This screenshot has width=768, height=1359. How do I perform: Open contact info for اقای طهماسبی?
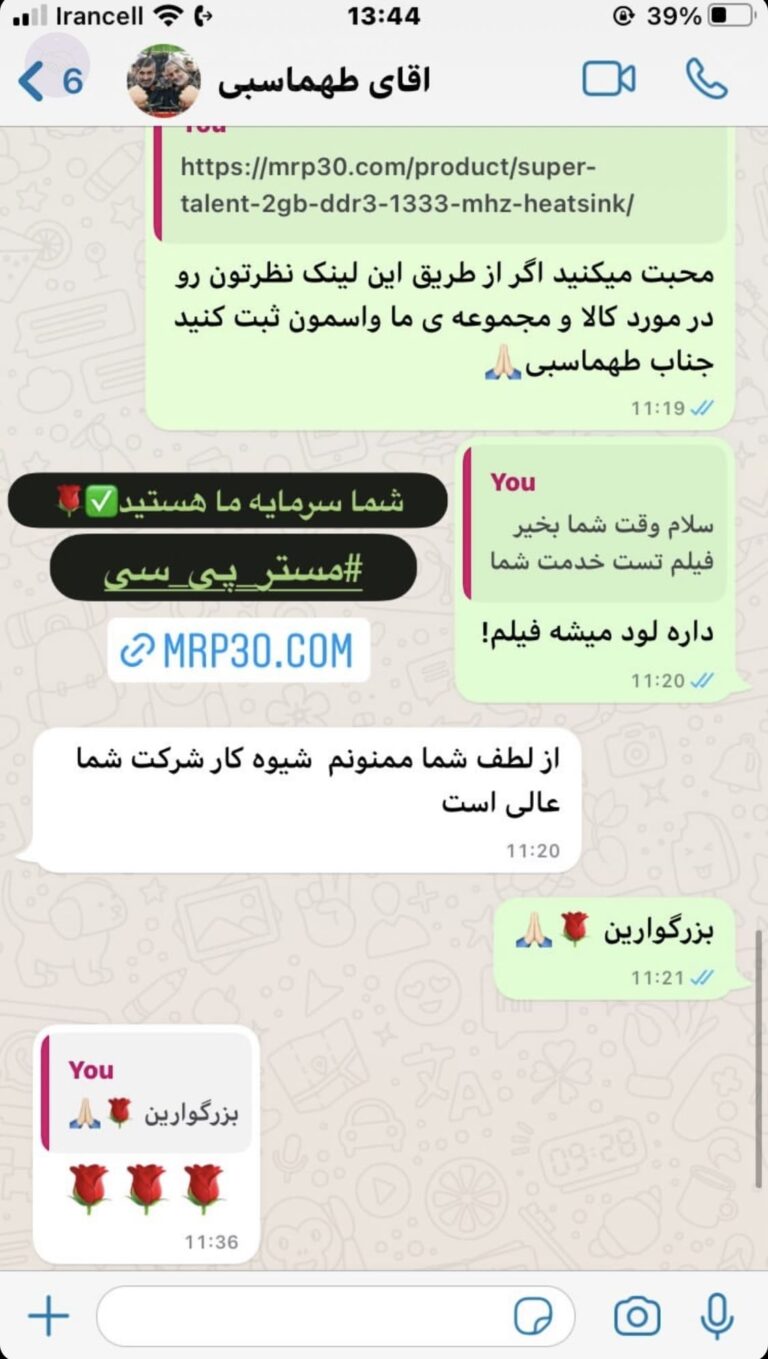pos(323,80)
